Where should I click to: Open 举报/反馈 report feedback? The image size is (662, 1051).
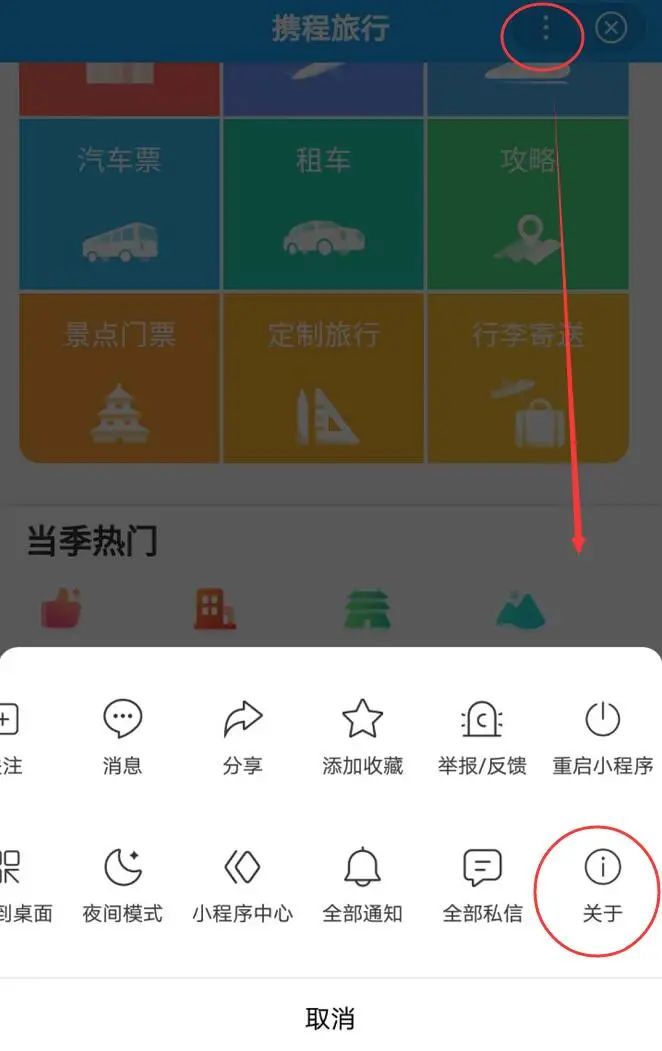482,738
